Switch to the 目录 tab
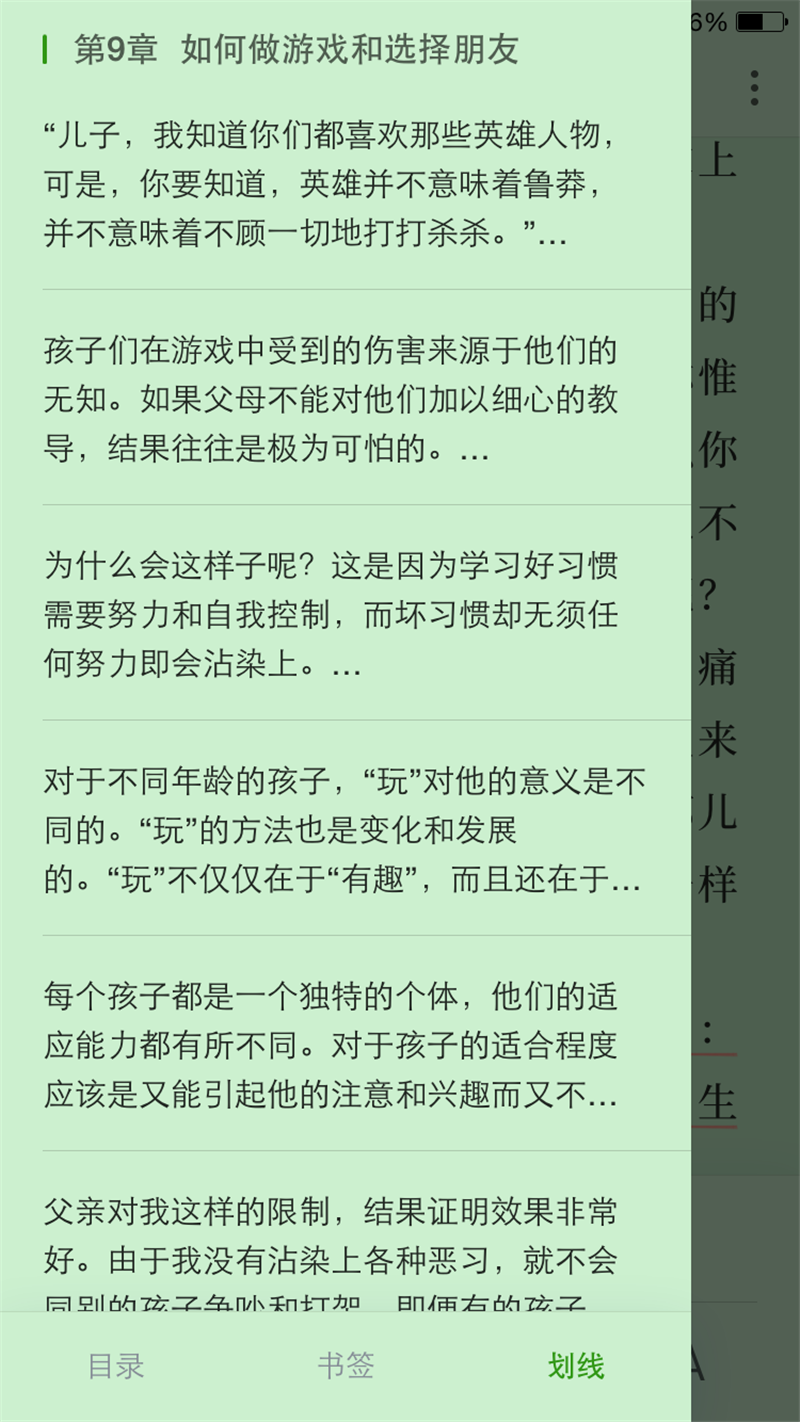This screenshot has width=800, height=1422. click(116, 1366)
